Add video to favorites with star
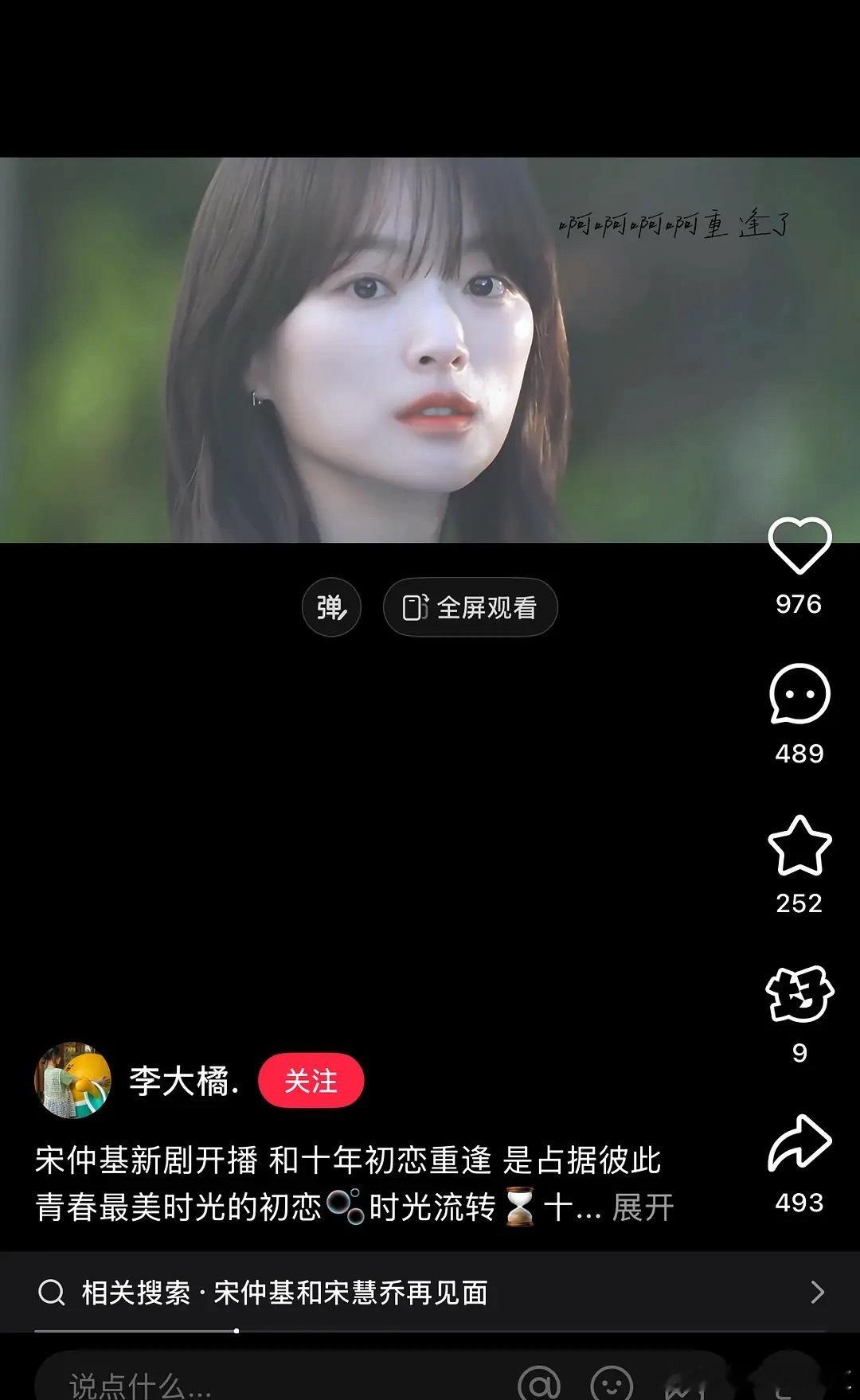 point(799,845)
